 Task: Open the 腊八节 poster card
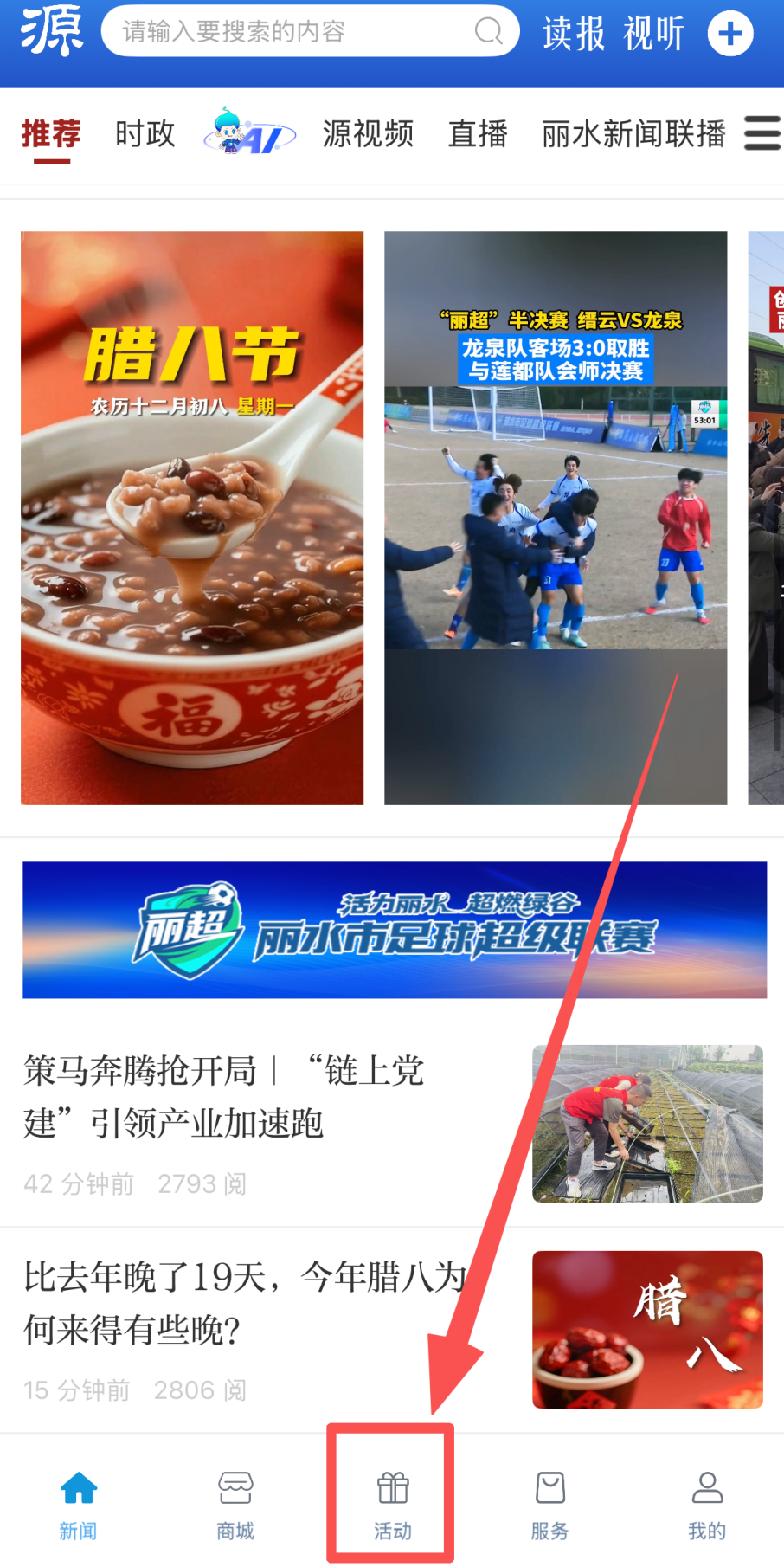192,518
